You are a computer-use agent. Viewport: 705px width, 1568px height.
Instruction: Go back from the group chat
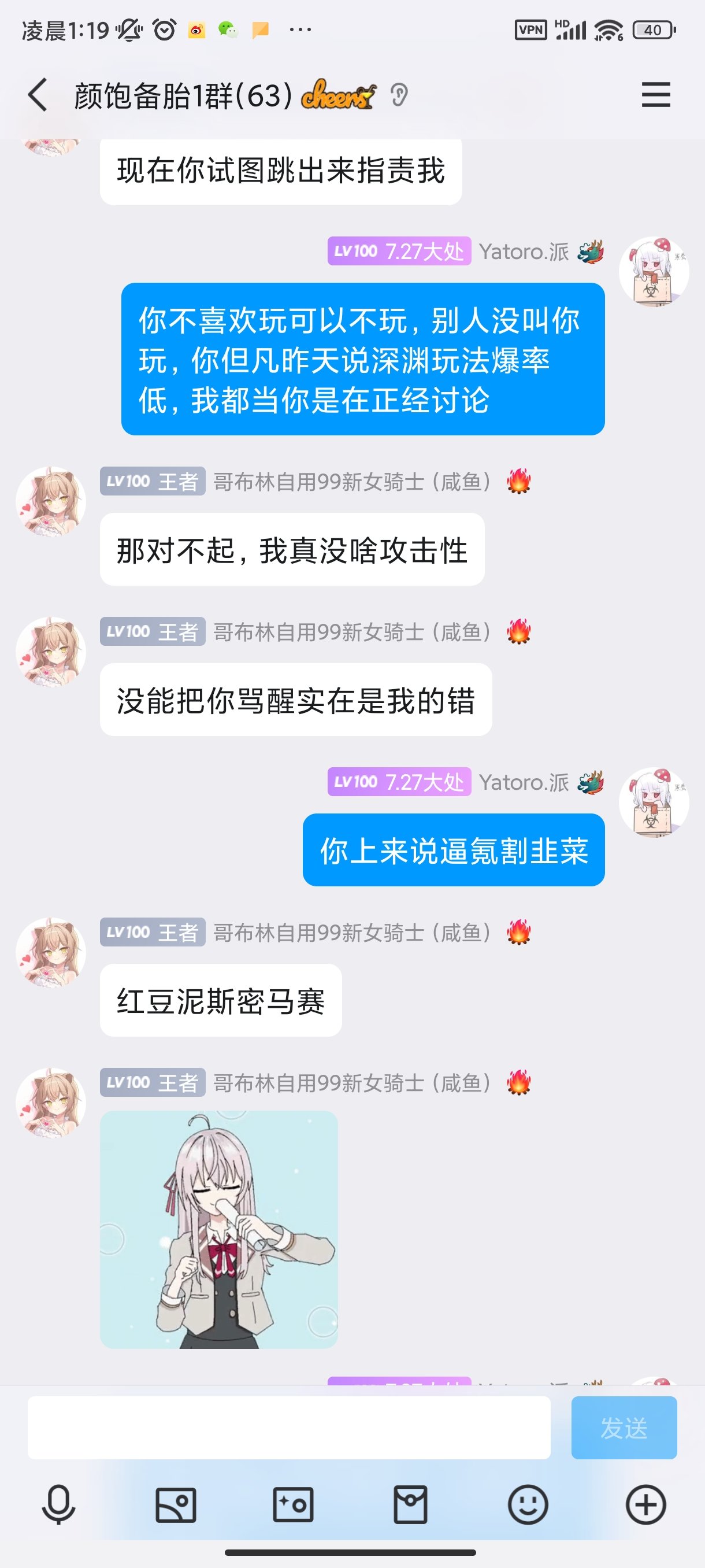(x=38, y=95)
